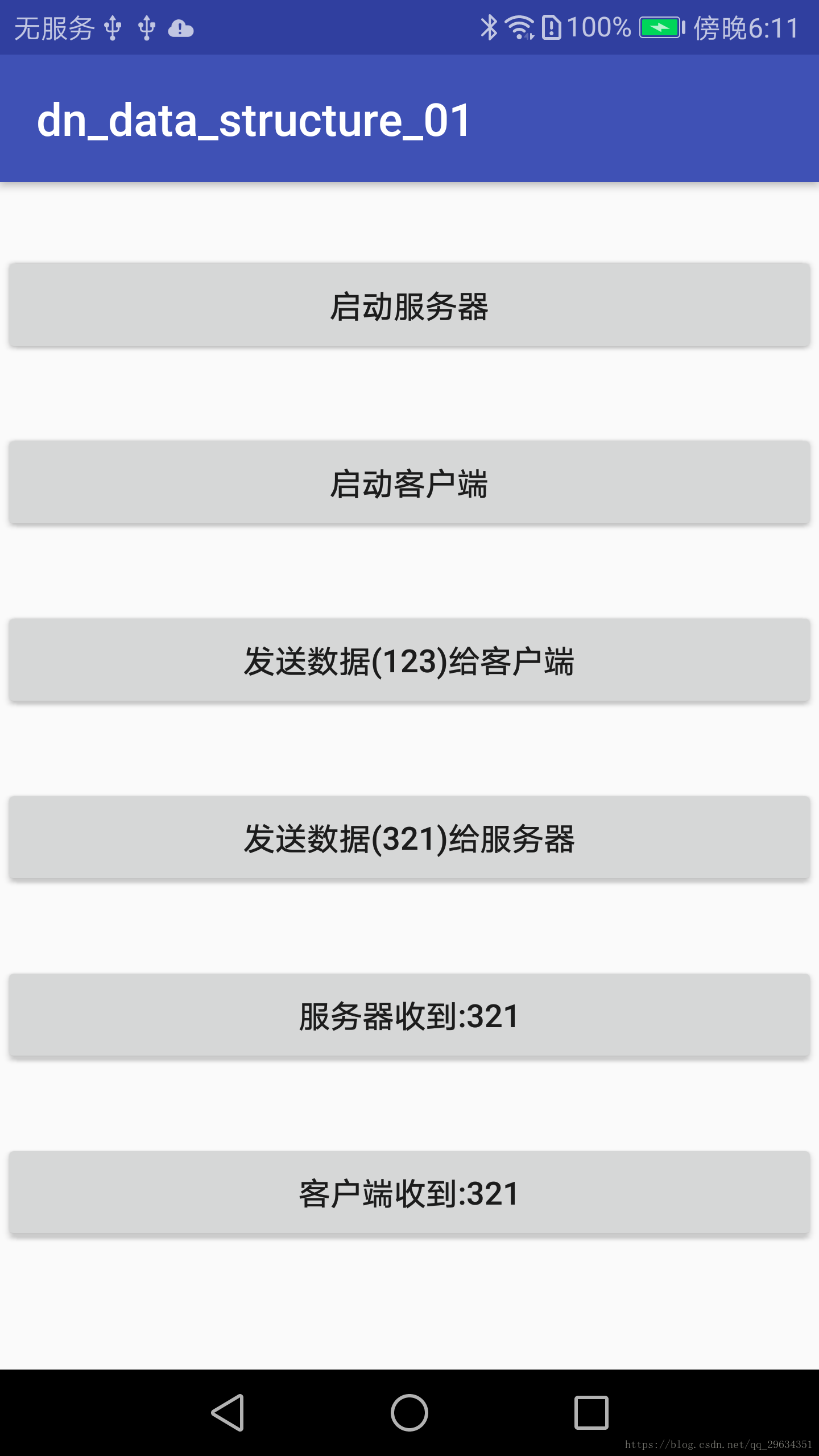This screenshot has width=819, height=1456.
Task: Go back using the system back button
Action: [228, 1412]
